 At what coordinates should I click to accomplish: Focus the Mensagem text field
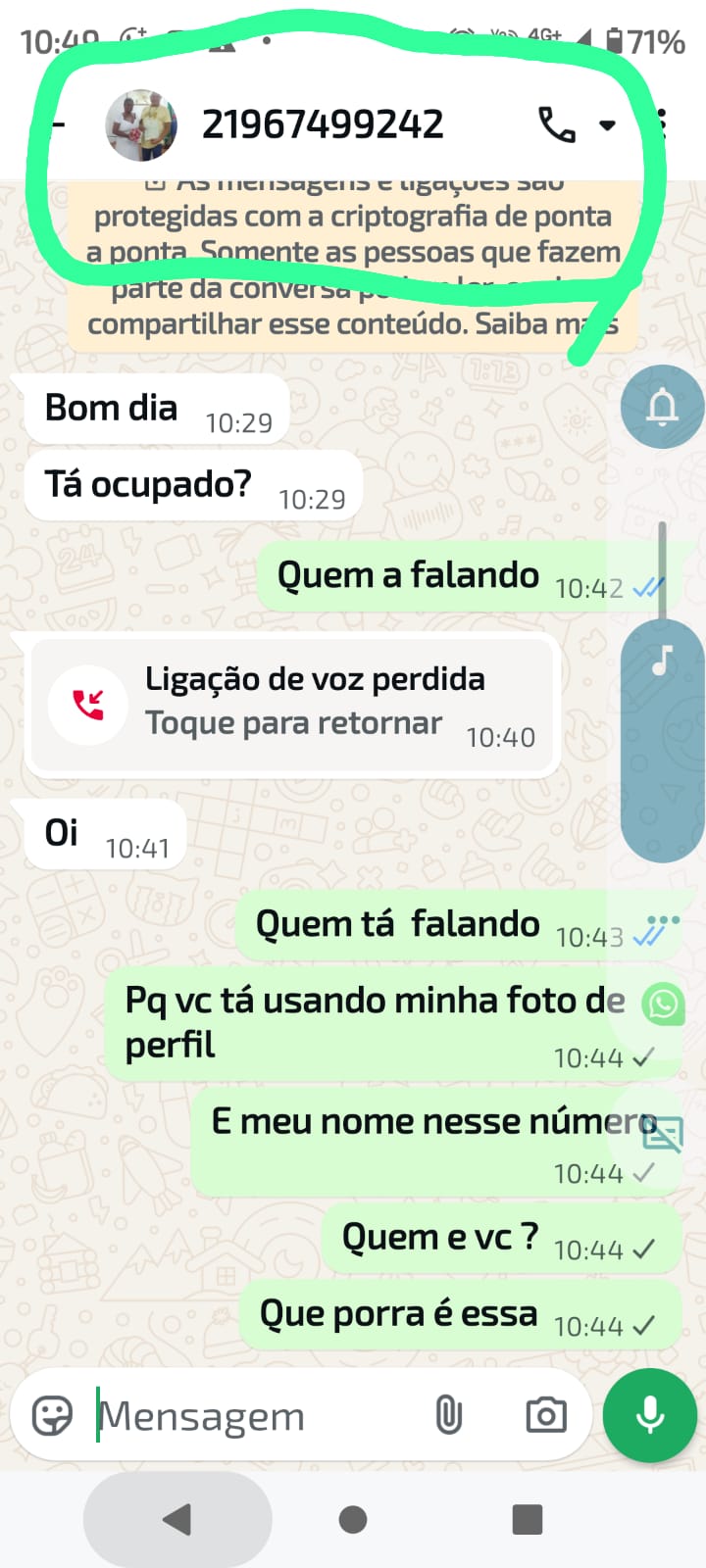(x=255, y=1416)
